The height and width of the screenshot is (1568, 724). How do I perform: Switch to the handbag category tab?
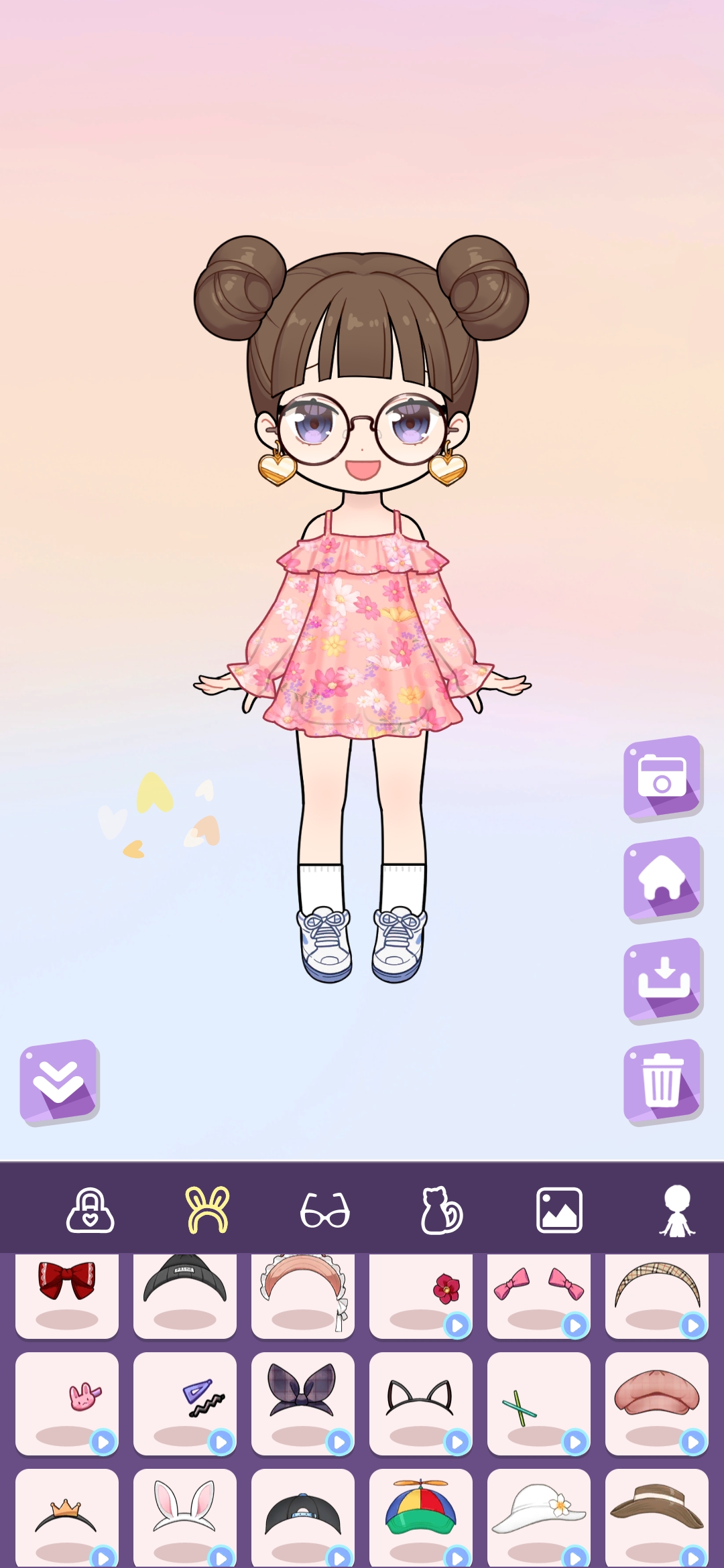click(90, 1210)
